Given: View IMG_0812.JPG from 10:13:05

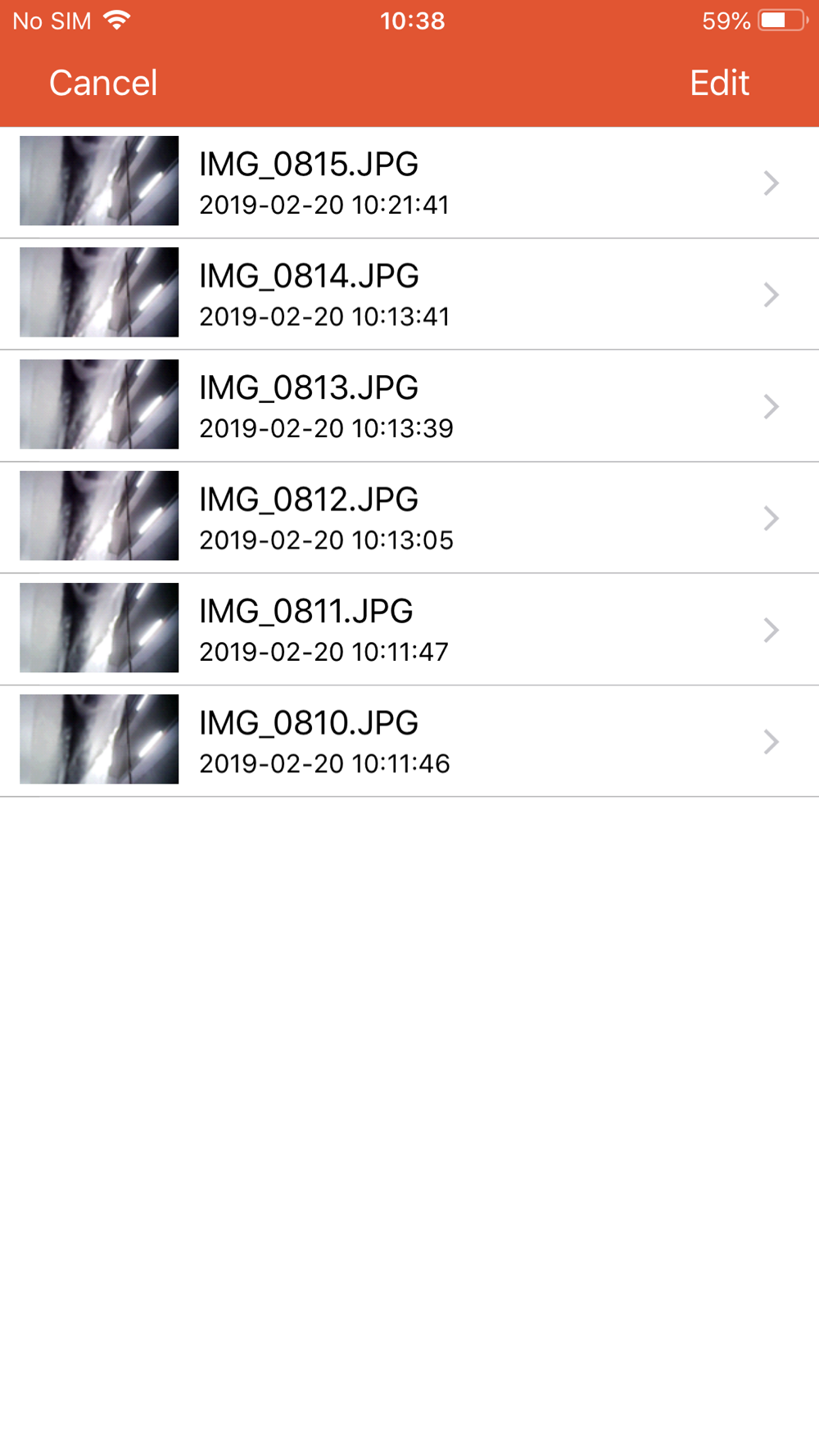Looking at the screenshot, I should click(x=409, y=518).
